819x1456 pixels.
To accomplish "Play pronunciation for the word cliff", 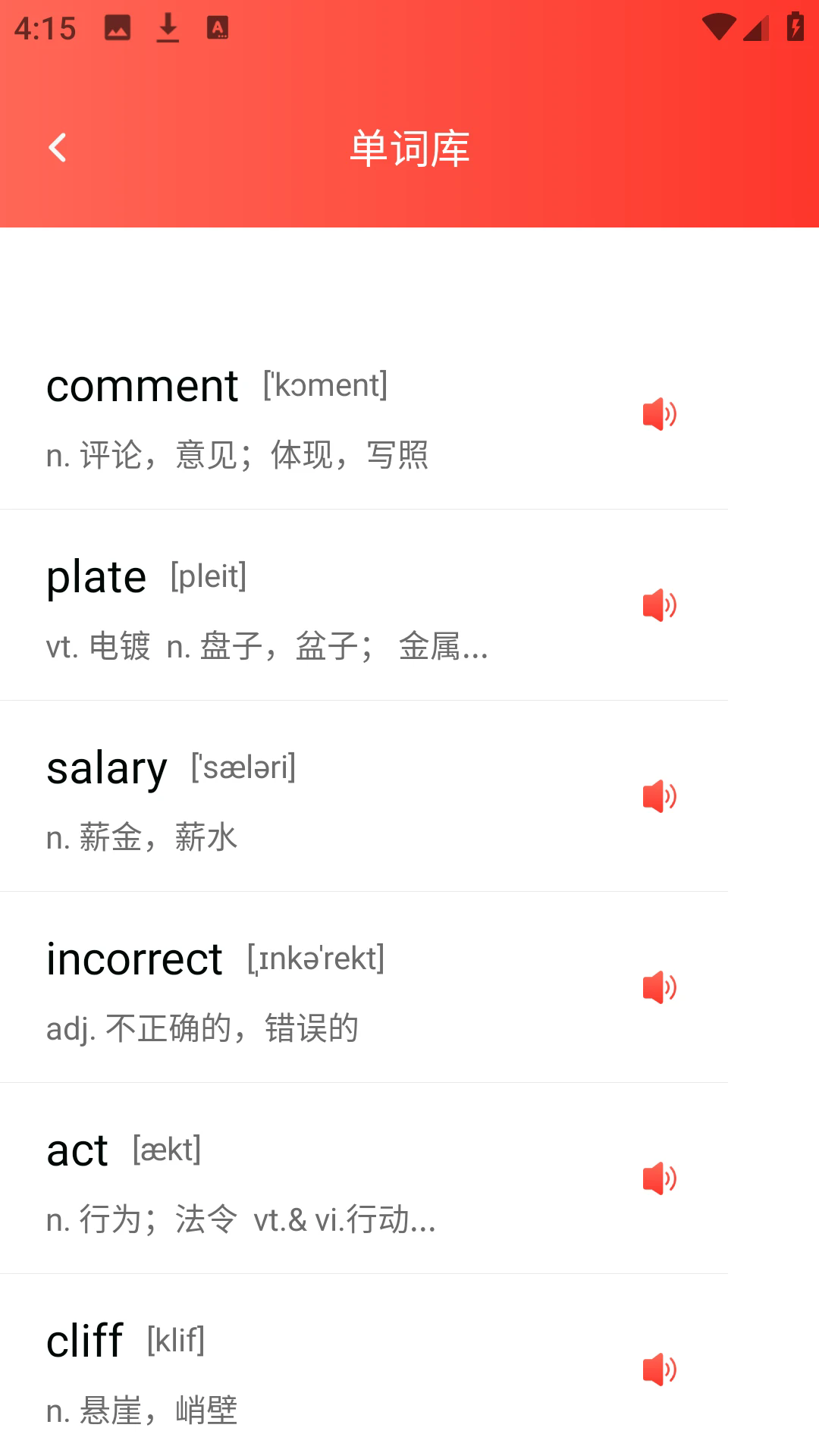I will point(660,1369).
